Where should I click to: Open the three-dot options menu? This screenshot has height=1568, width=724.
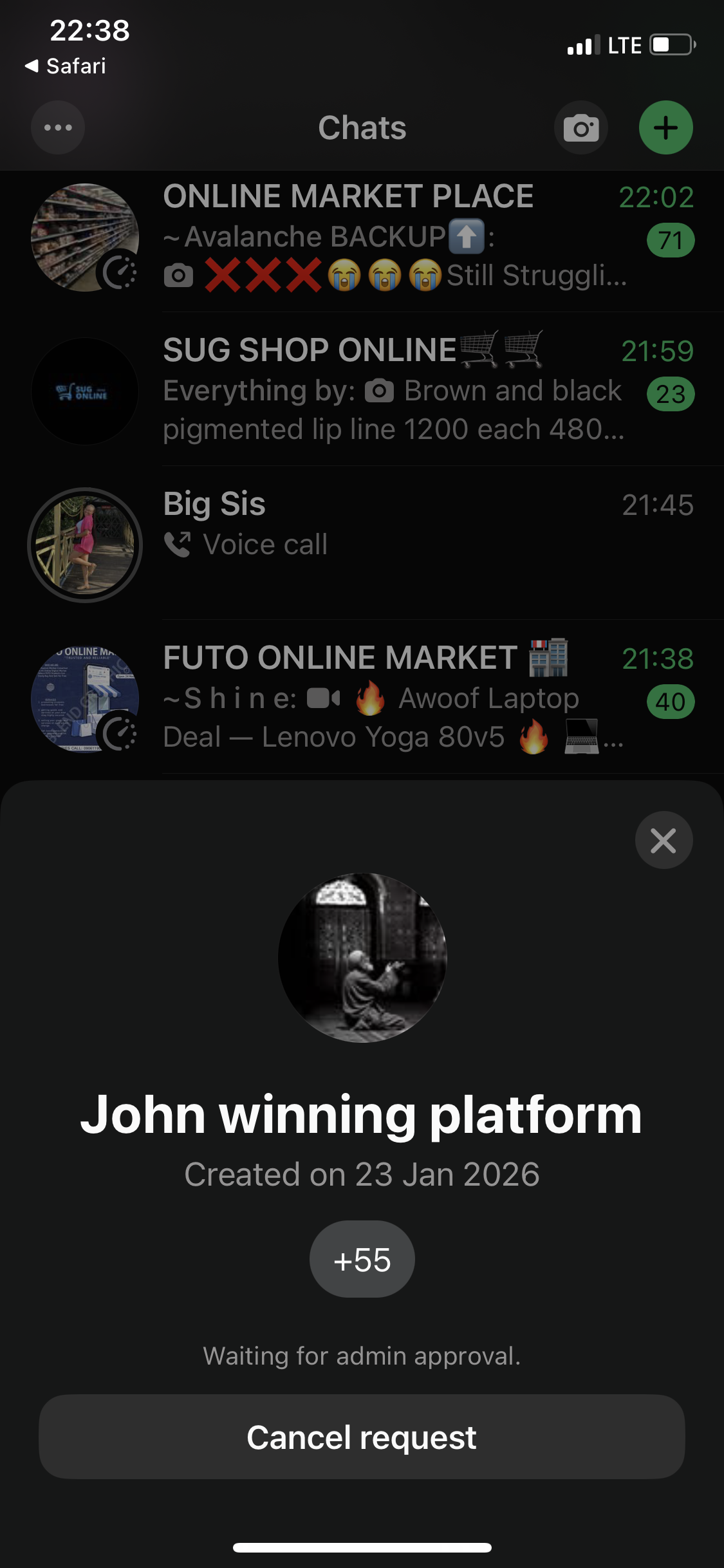pos(58,128)
